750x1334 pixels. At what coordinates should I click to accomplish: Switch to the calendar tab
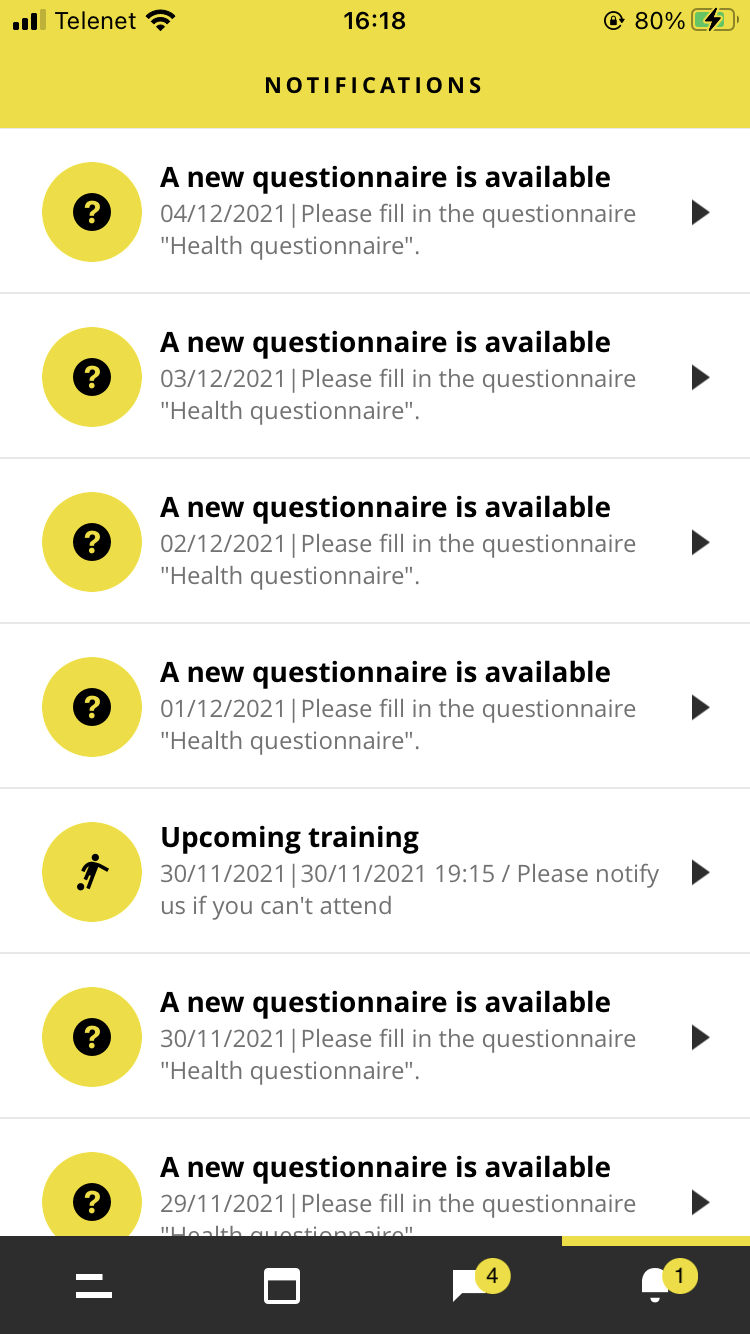click(281, 1286)
